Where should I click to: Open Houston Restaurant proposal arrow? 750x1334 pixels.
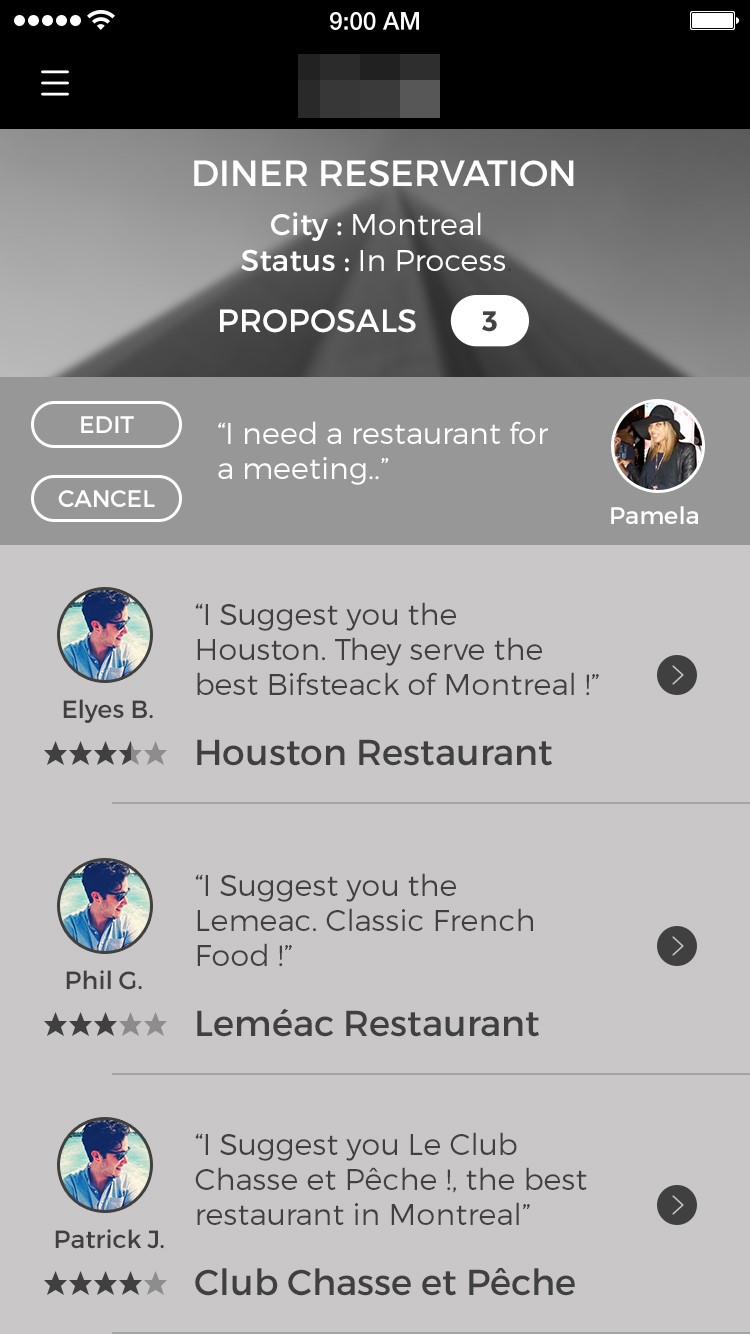[677, 676]
